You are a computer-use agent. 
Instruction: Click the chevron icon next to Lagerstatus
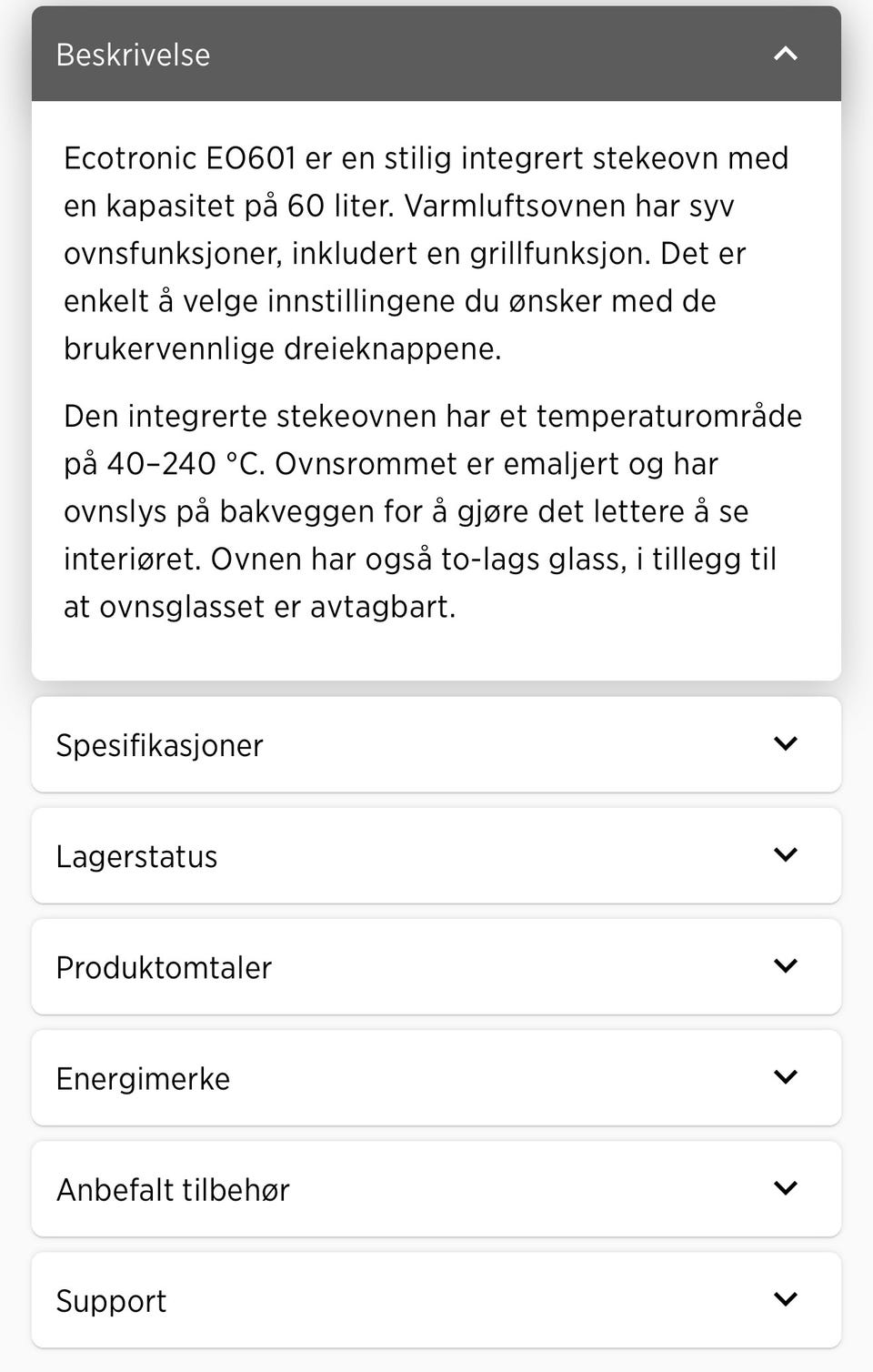(786, 854)
